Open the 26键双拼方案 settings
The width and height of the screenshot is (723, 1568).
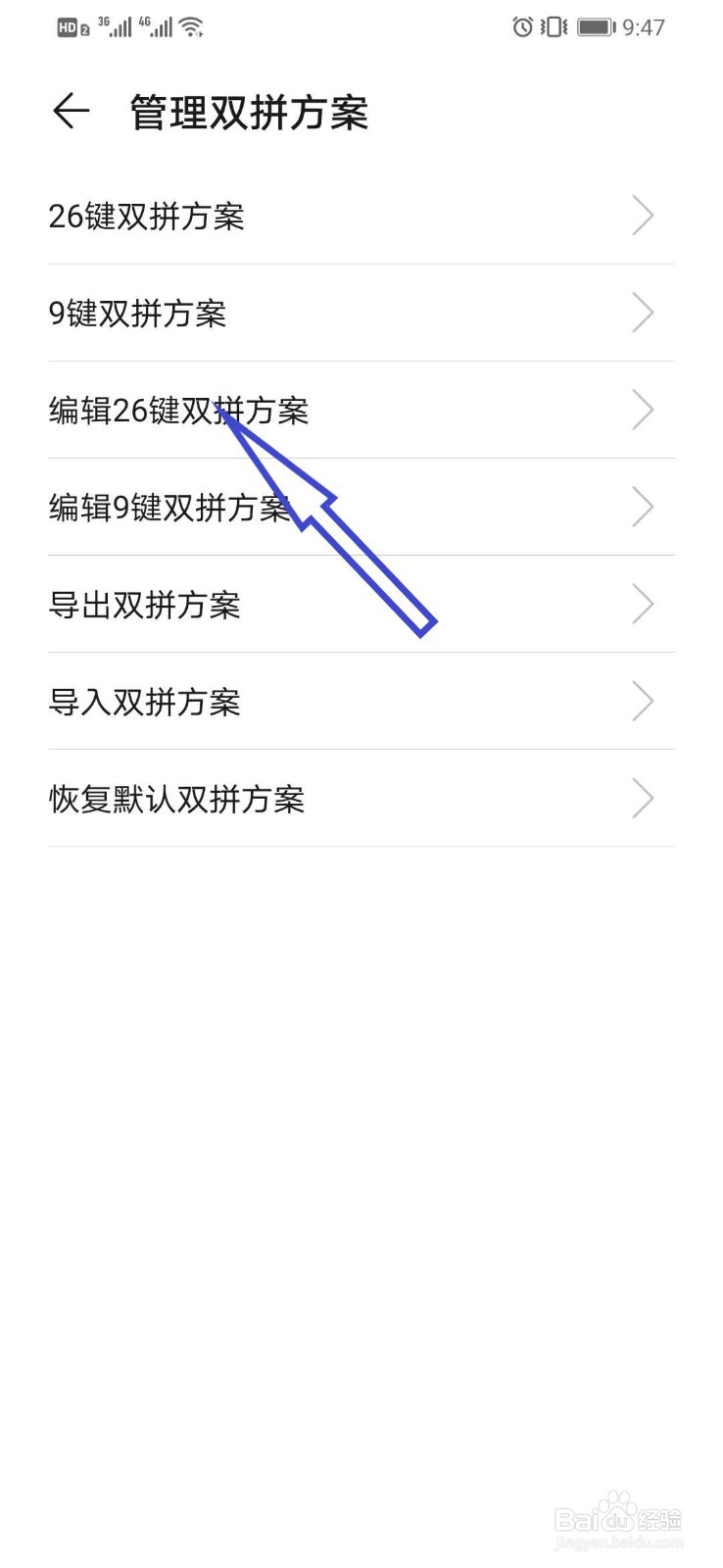(x=149, y=216)
